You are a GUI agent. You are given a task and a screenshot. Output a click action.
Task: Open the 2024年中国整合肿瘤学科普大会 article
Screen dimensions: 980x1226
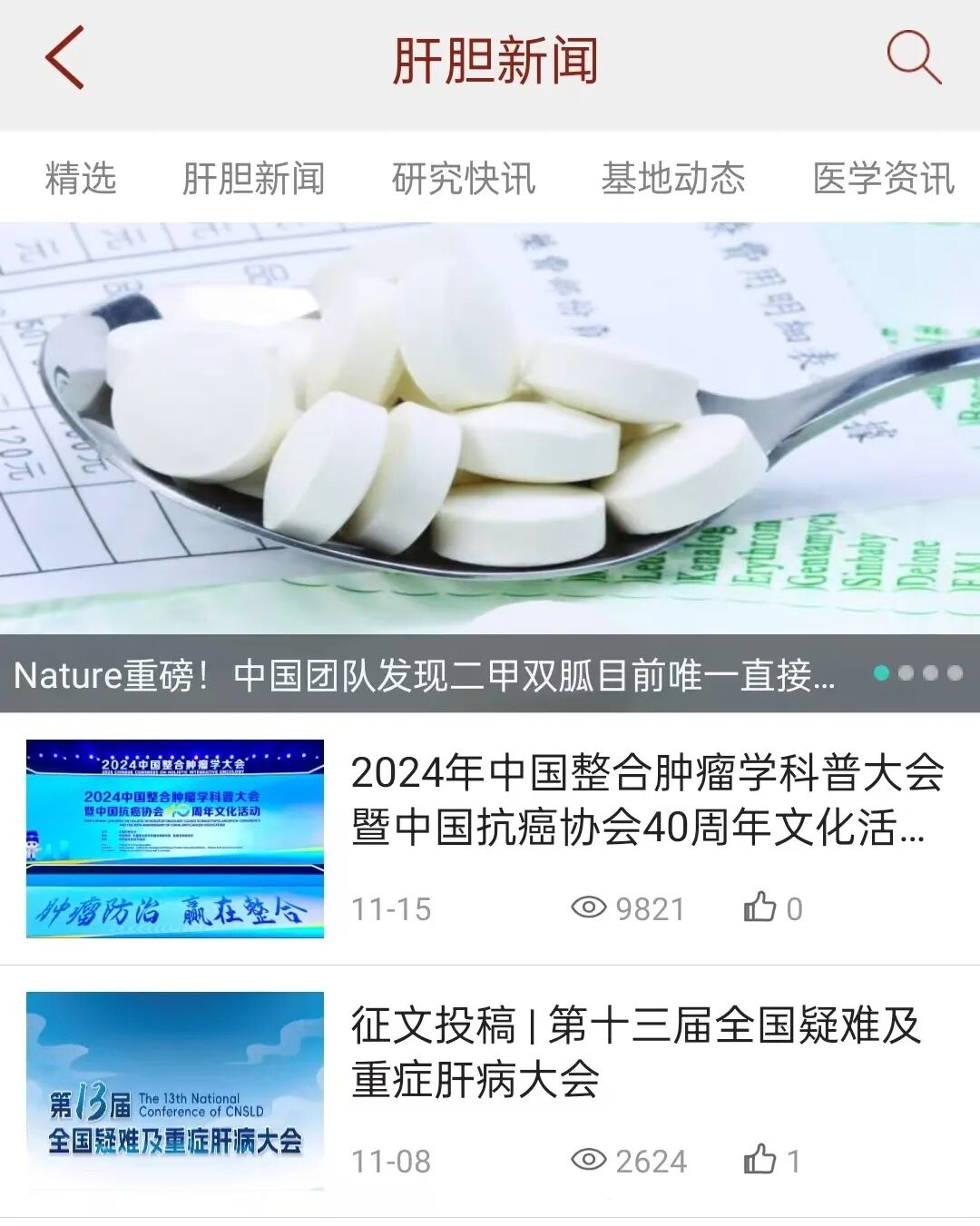(646, 799)
